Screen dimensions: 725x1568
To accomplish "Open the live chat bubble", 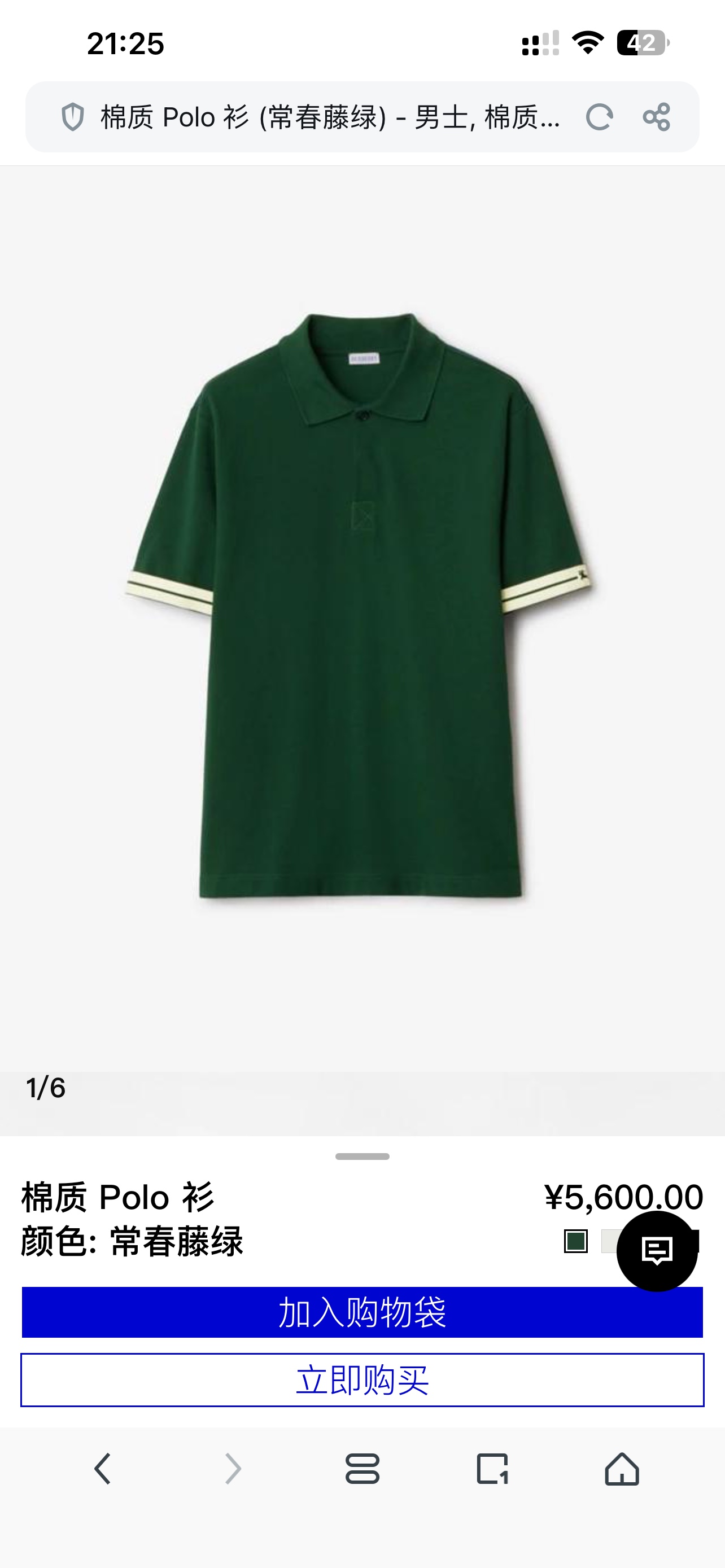I will [657, 1251].
